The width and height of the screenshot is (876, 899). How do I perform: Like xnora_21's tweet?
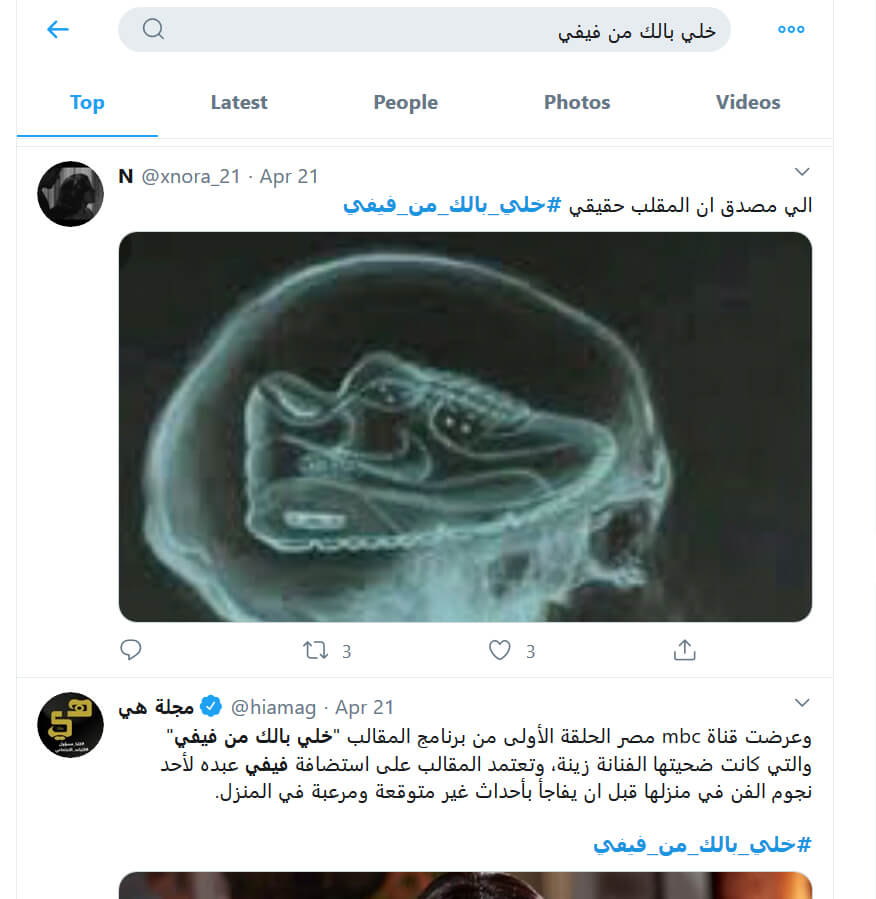click(500, 650)
